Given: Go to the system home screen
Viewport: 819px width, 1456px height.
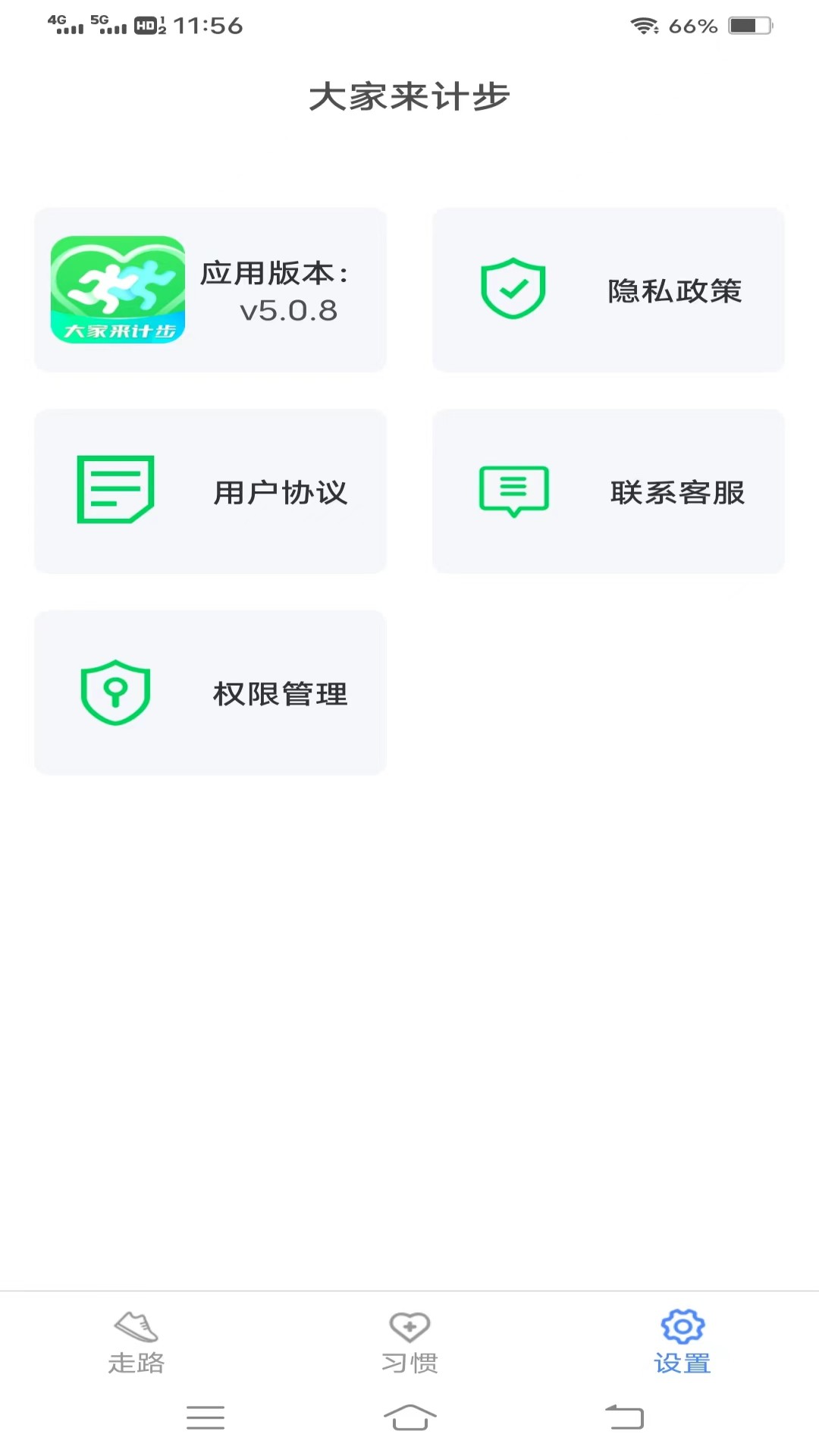Looking at the screenshot, I should pyautogui.click(x=409, y=1417).
